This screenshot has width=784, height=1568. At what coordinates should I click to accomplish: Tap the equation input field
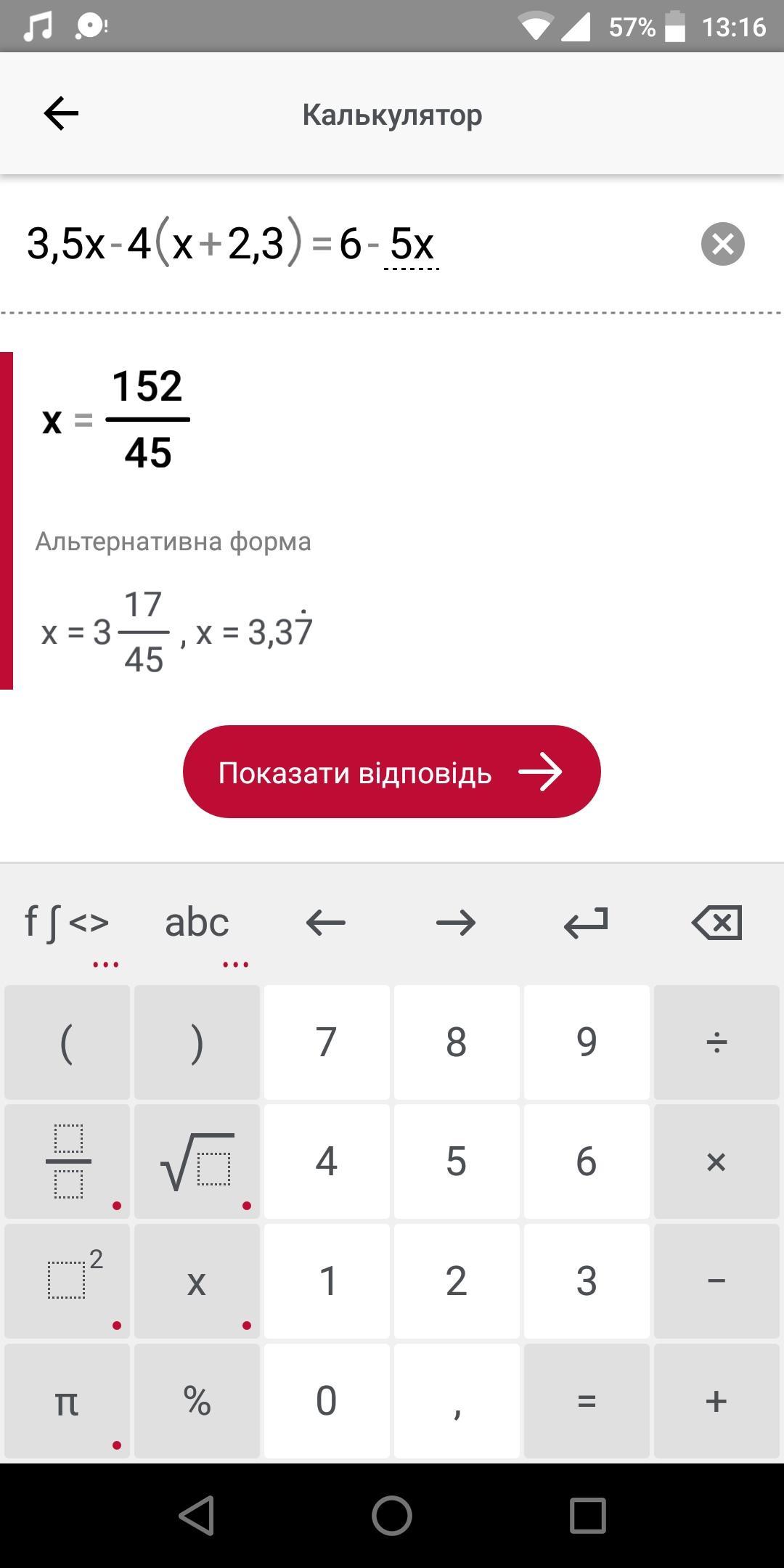pyautogui.click(x=348, y=244)
